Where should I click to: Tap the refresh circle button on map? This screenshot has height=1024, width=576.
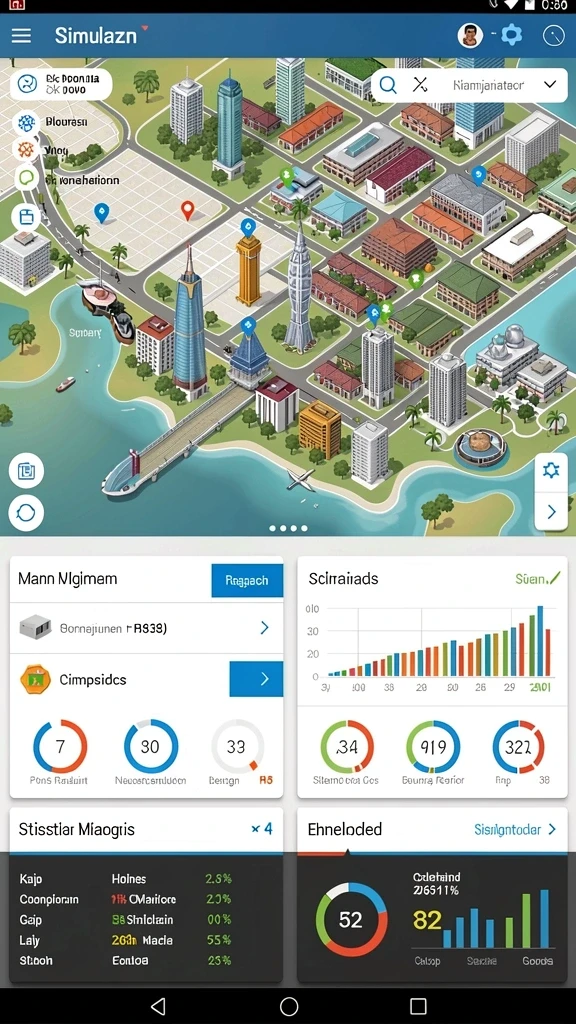(x=26, y=513)
